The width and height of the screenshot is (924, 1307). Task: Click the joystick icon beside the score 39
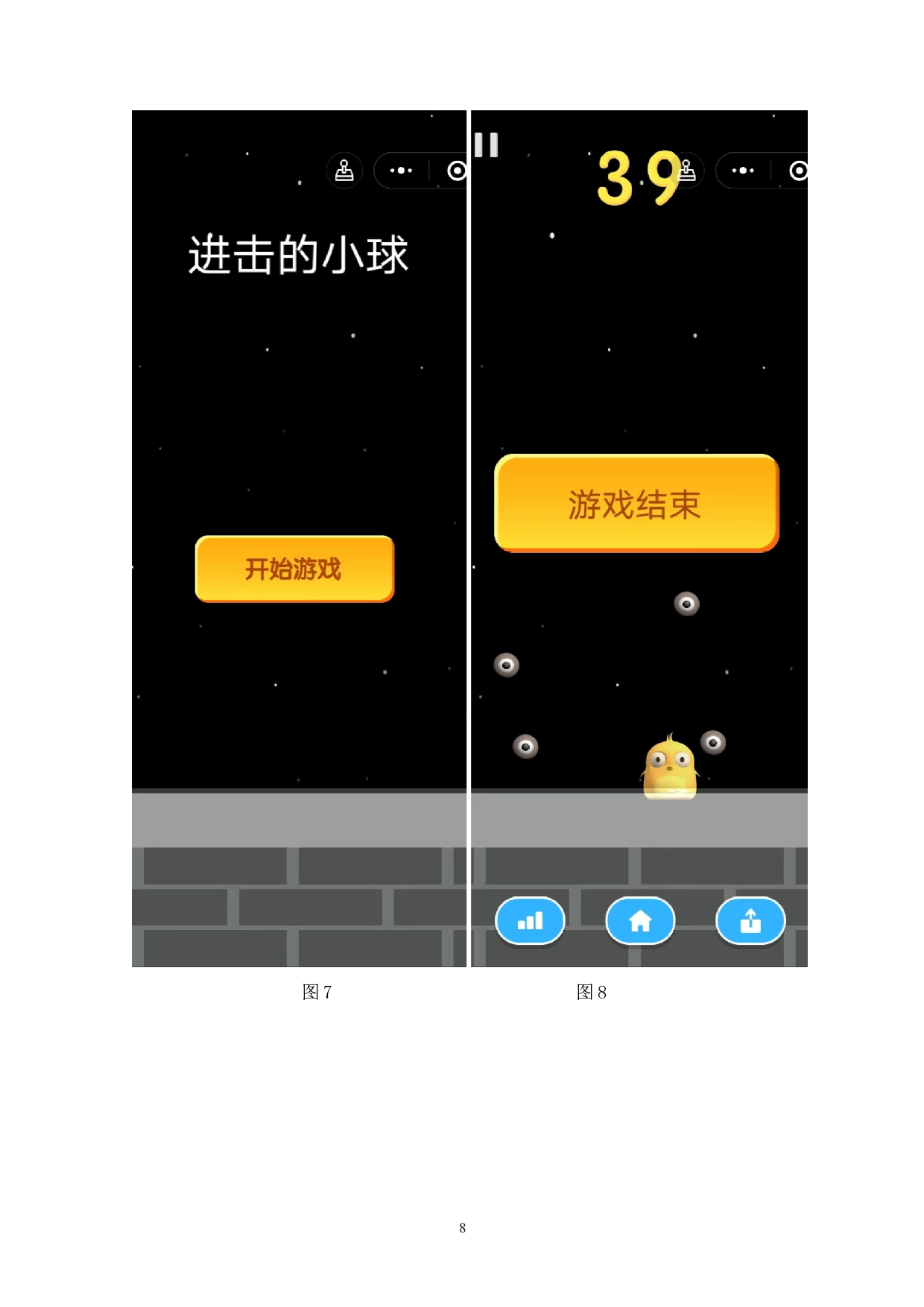click(687, 171)
